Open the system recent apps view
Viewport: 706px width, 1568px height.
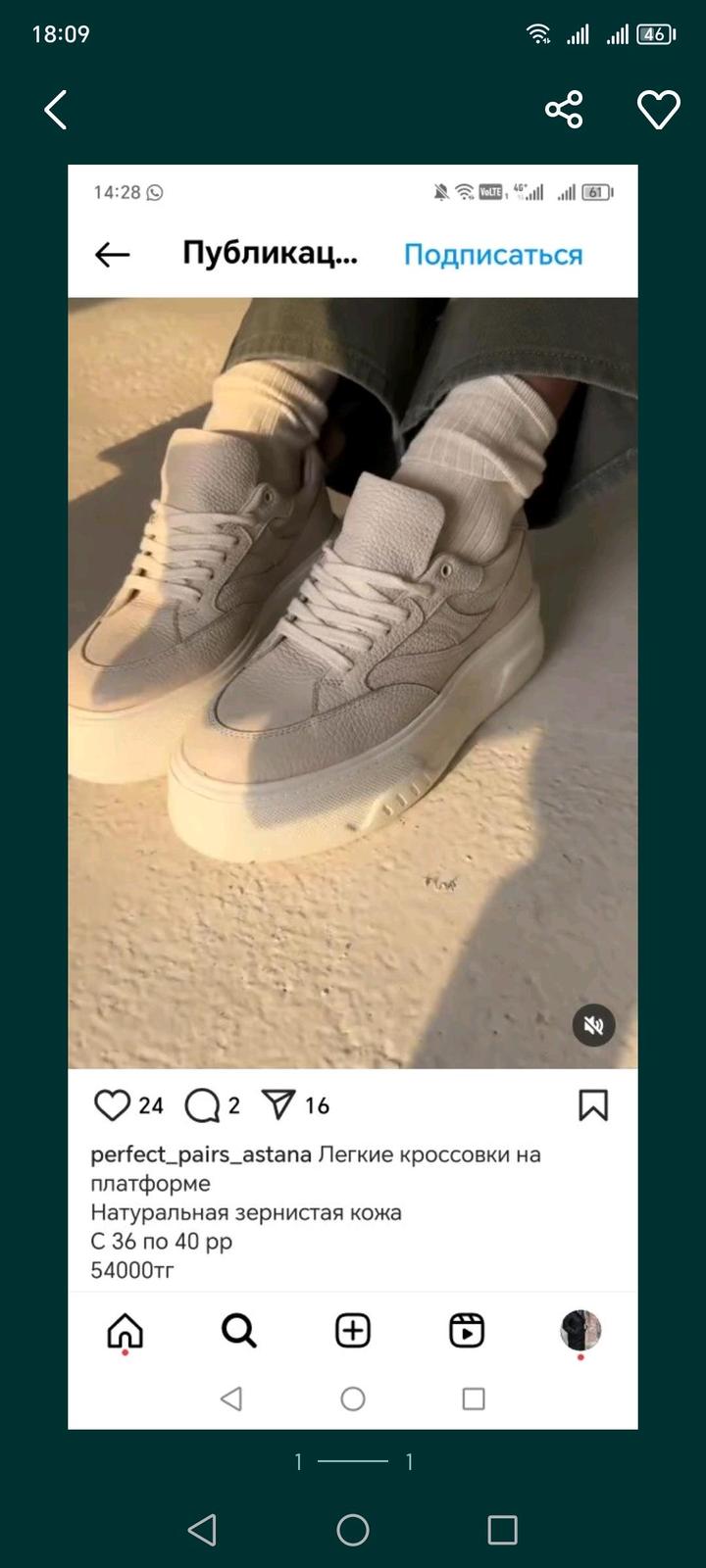[x=502, y=1530]
